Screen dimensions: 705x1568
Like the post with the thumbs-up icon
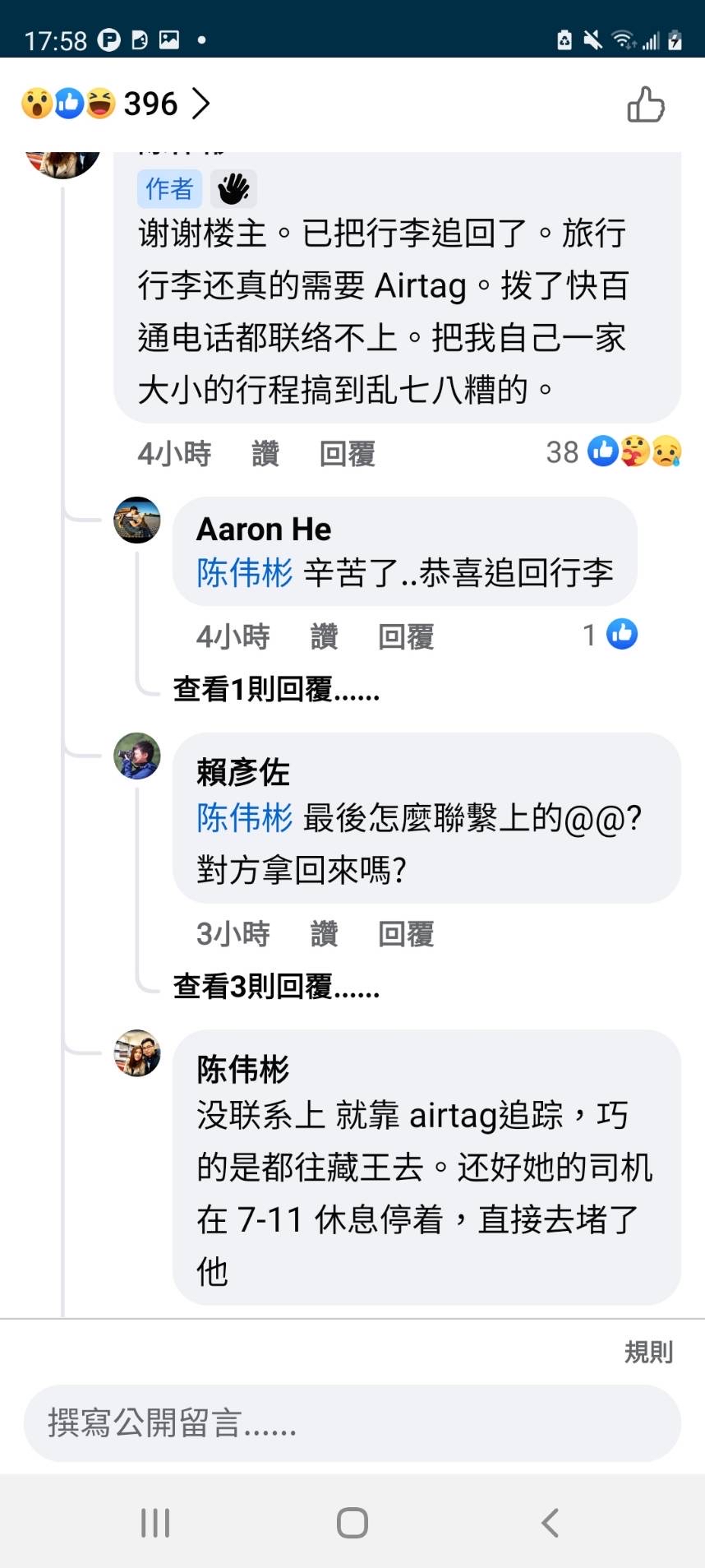click(646, 104)
